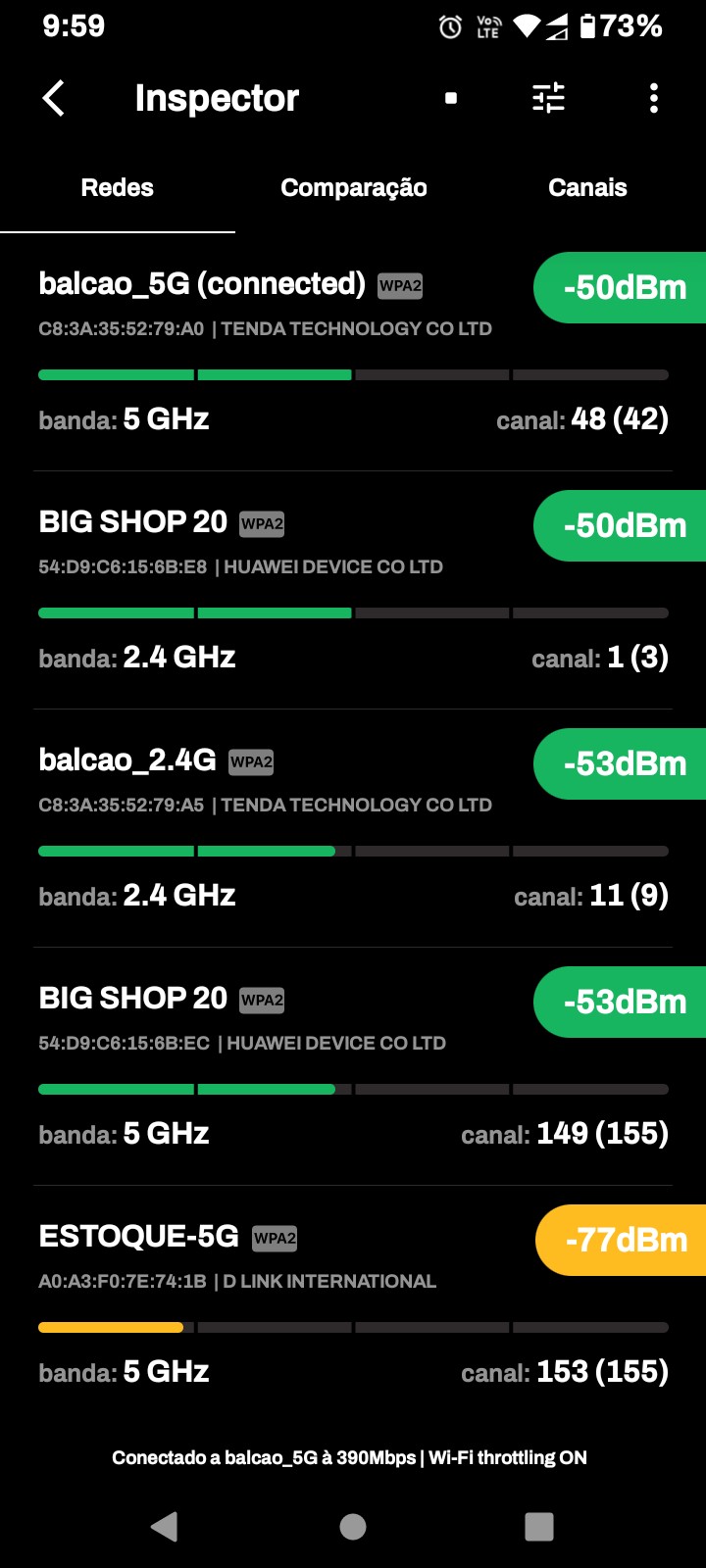Open the filter settings sliders

coord(548,98)
